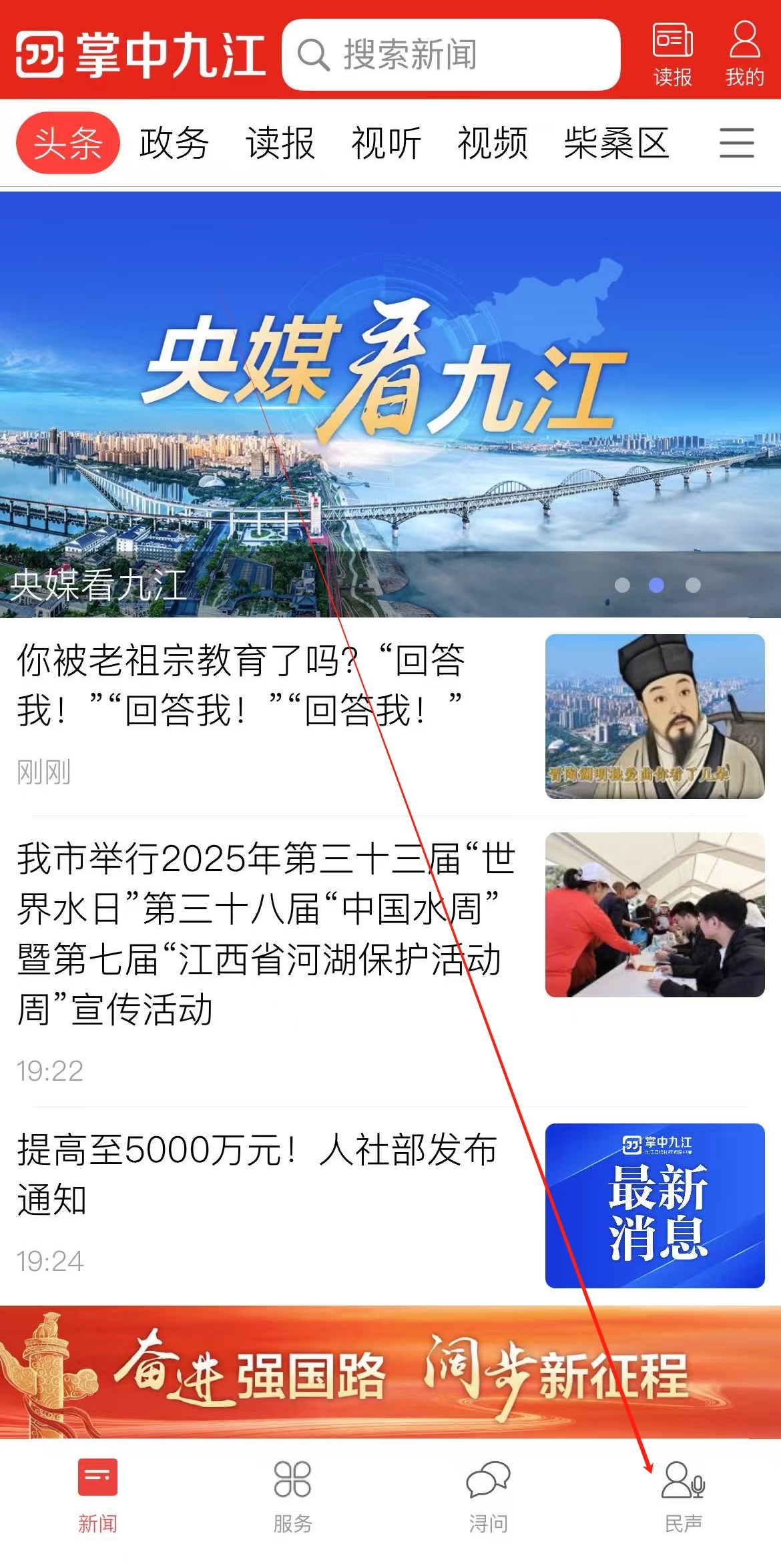This screenshot has width=781, height=1568.
Task: Switch to the 民声 bottom tab
Action: coord(683,1495)
